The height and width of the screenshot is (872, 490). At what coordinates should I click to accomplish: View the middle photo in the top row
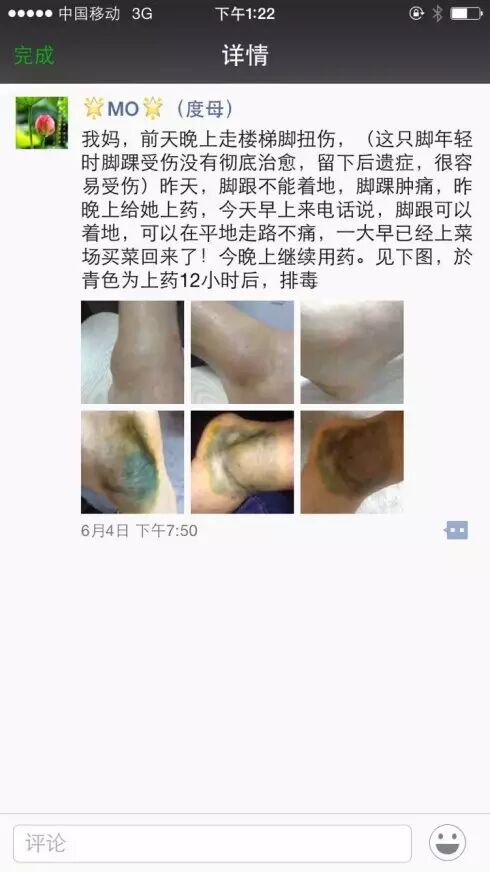point(242,352)
